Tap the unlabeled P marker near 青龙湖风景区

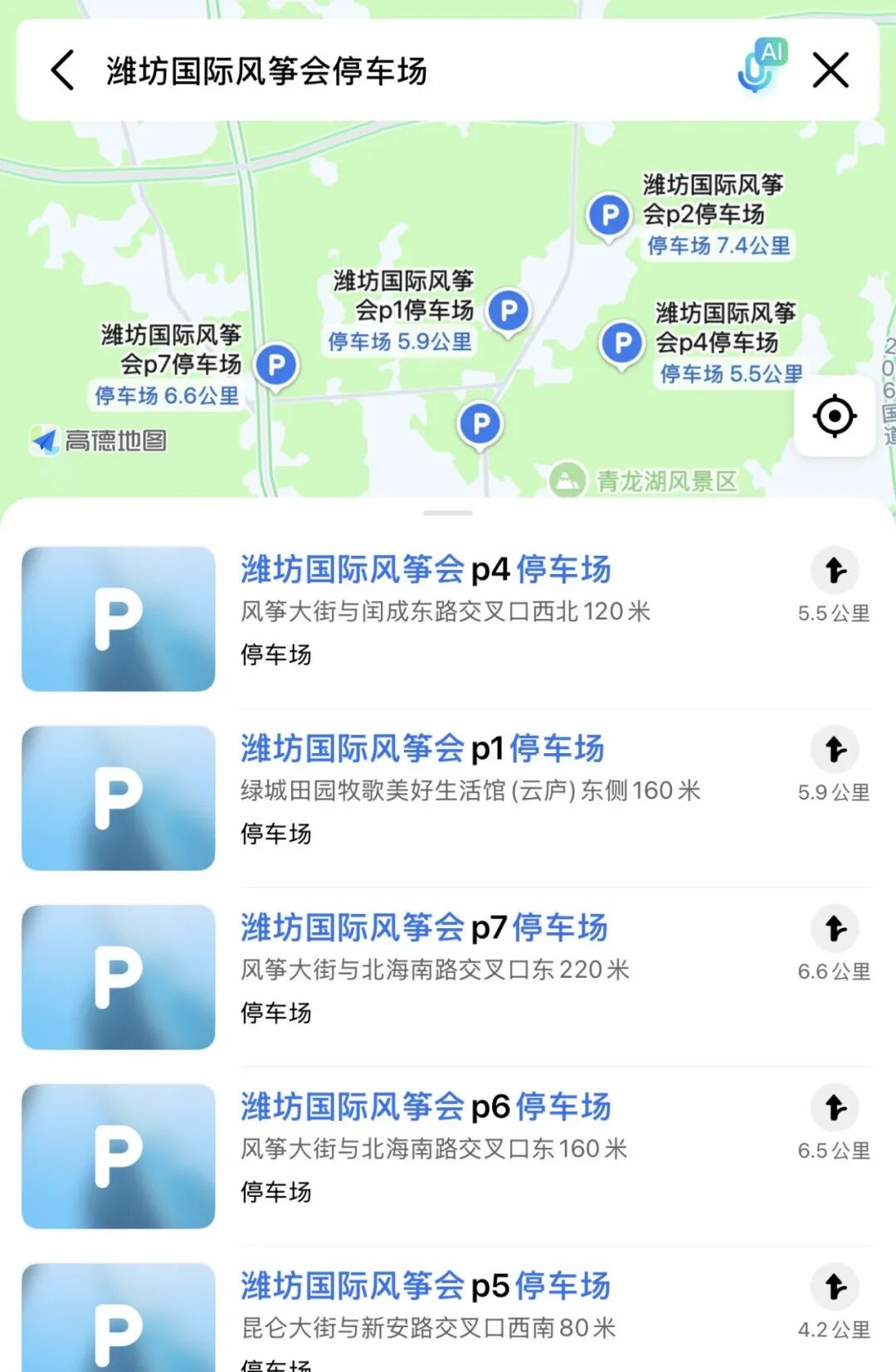(x=480, y=424)
